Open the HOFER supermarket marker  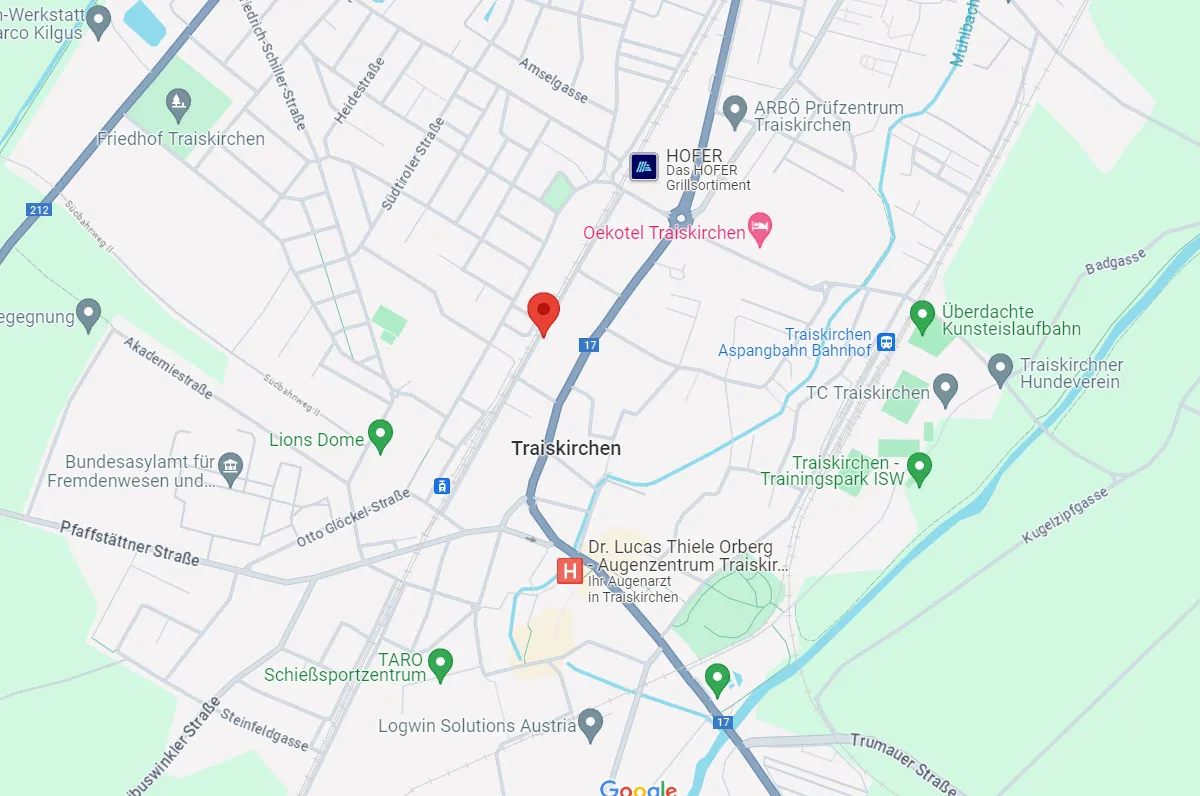[644, 167]
